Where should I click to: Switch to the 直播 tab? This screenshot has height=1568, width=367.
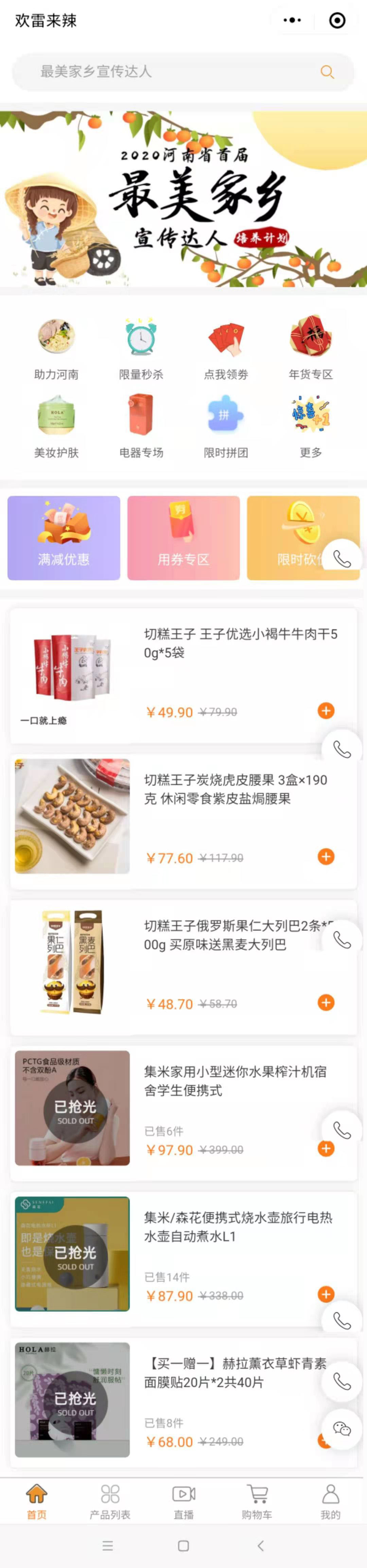tap(183, 1502)
